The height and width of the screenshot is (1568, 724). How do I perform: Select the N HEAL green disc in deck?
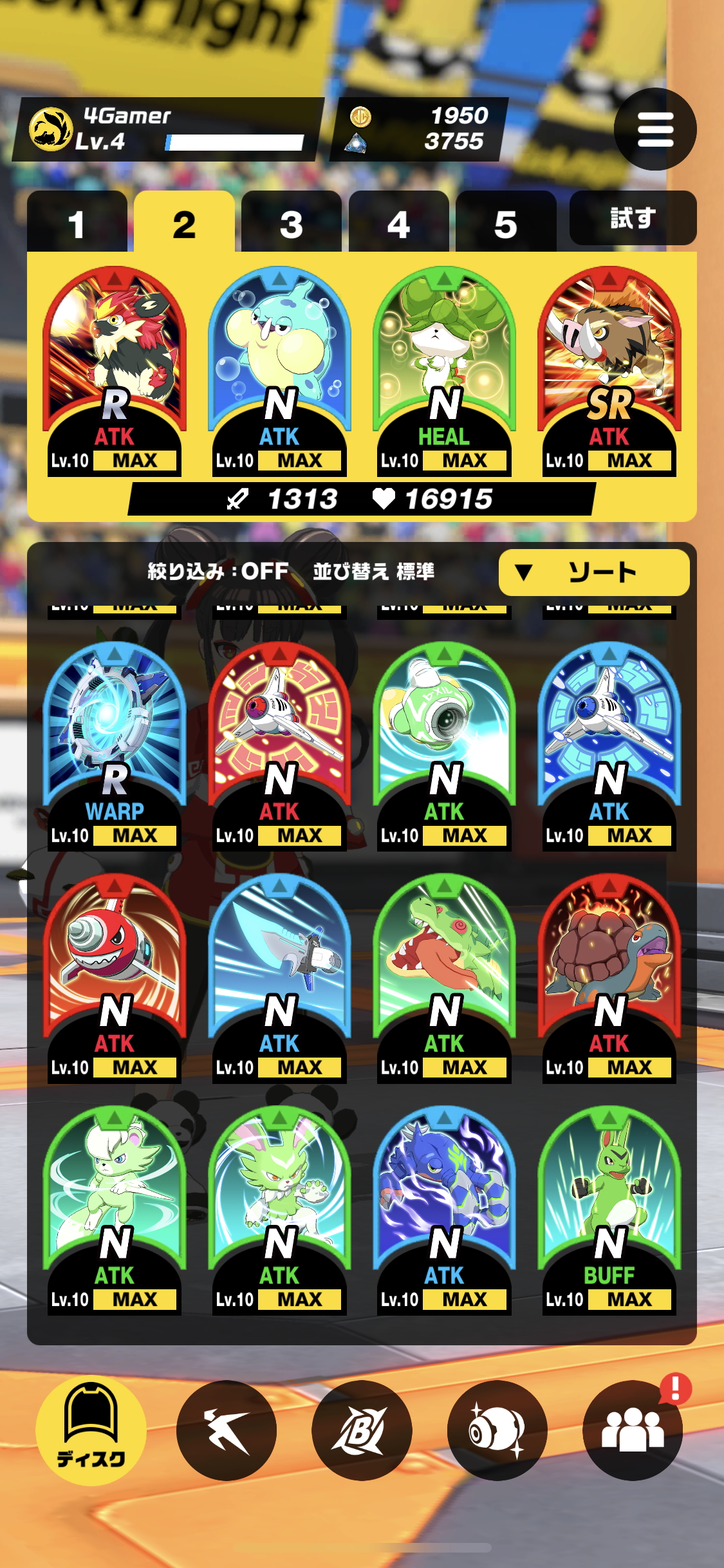coord(444,371)
